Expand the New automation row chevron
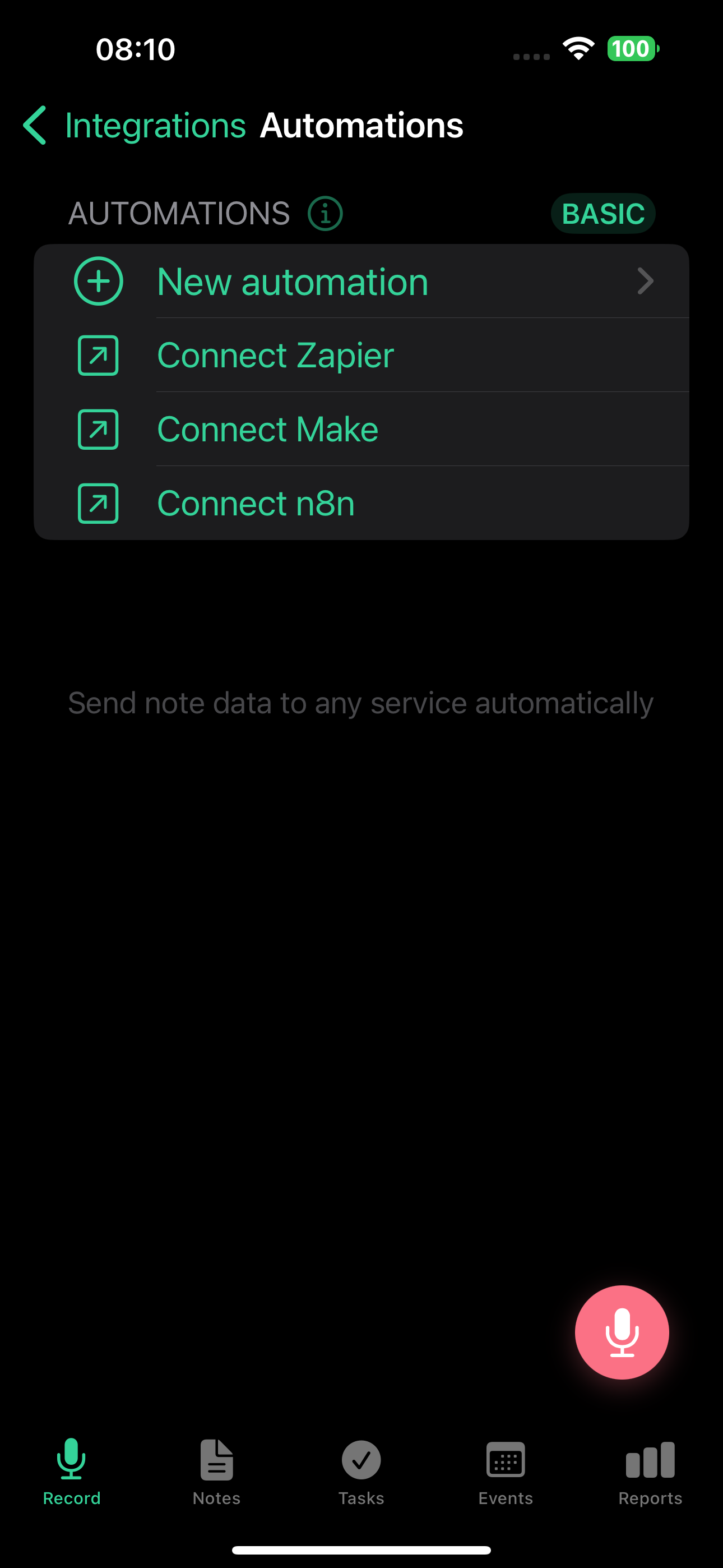The height and width of the screenshot is (1568, 723). pyautogui.click(x=646, y=281)
